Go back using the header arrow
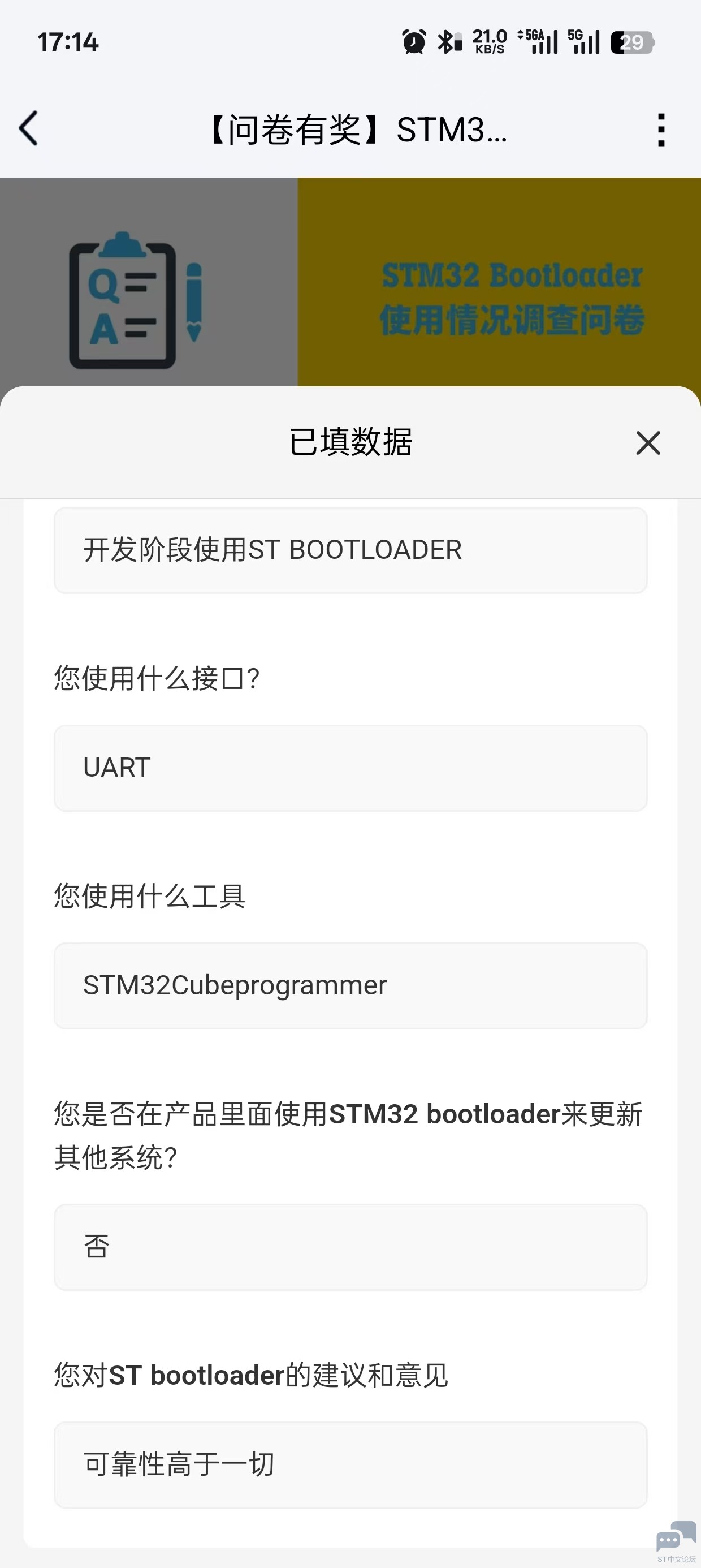701x1568 pixels. tap(29, 128)
